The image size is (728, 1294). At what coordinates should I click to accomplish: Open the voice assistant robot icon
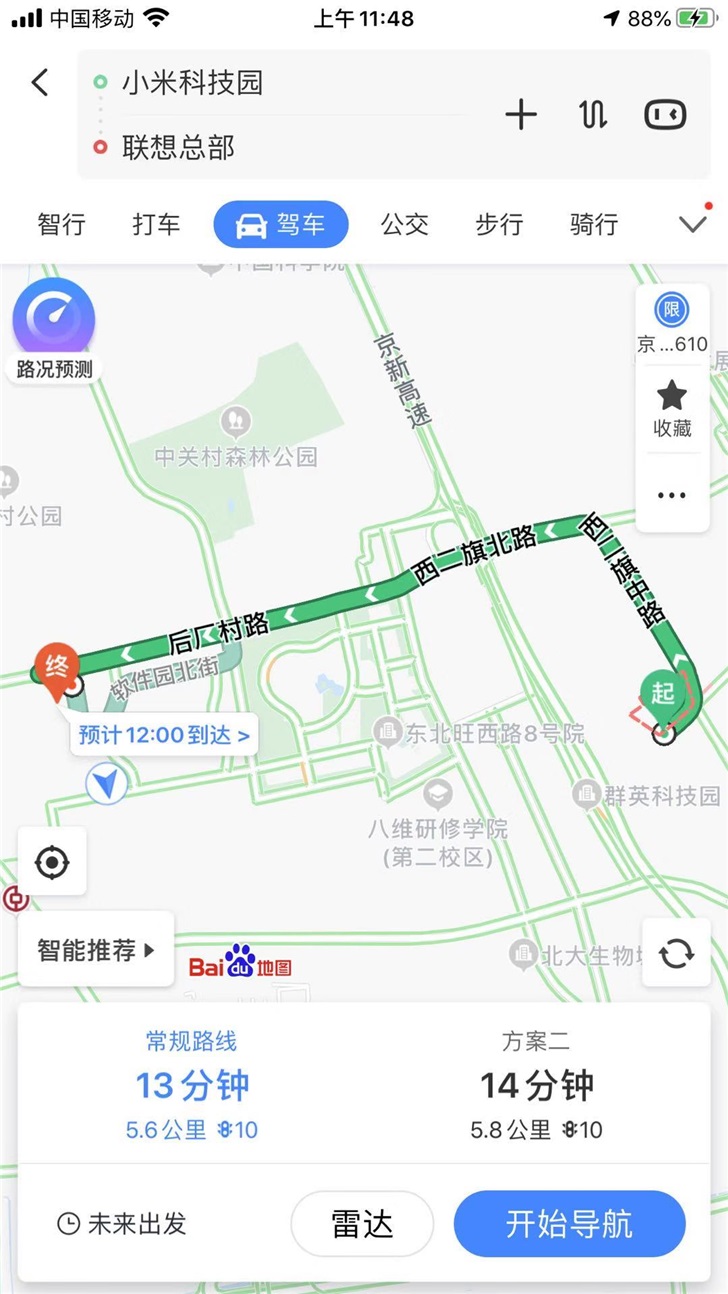click(x=665, y=115)
